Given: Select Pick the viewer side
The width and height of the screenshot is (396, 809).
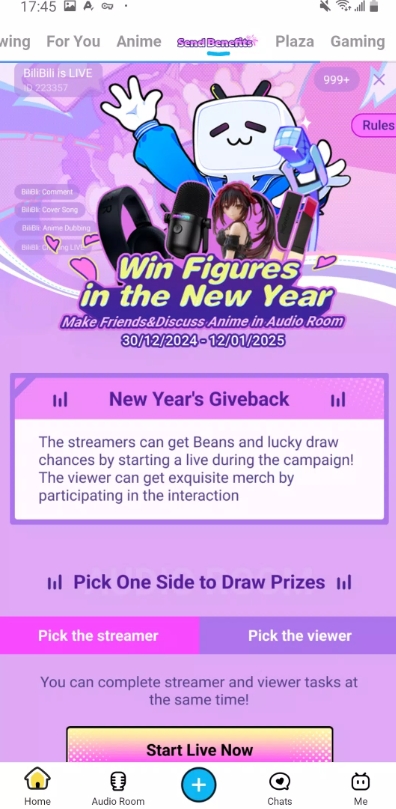Looking at the screenshot, I should [299, 635].
